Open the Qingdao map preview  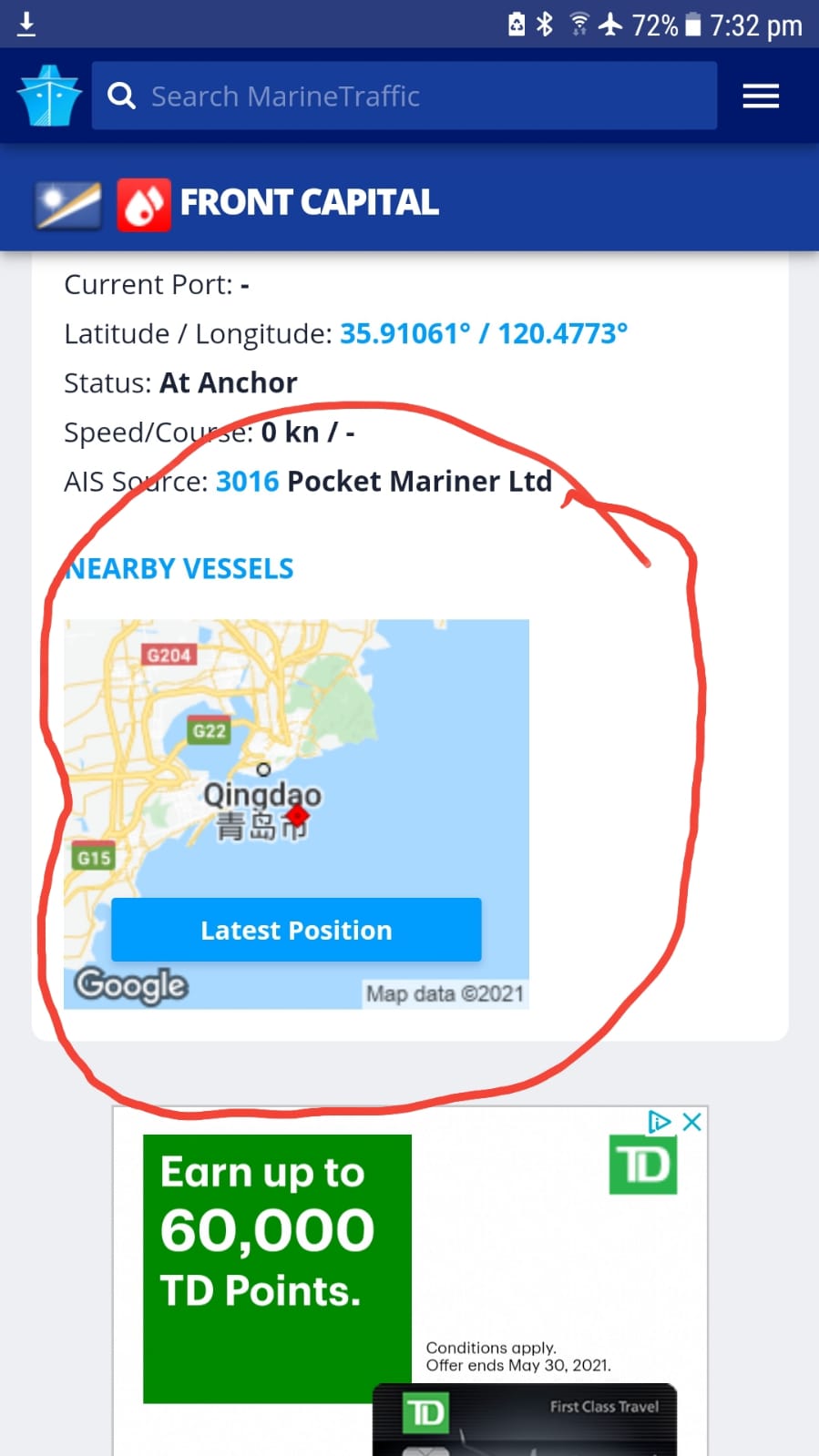click(296, 813)
